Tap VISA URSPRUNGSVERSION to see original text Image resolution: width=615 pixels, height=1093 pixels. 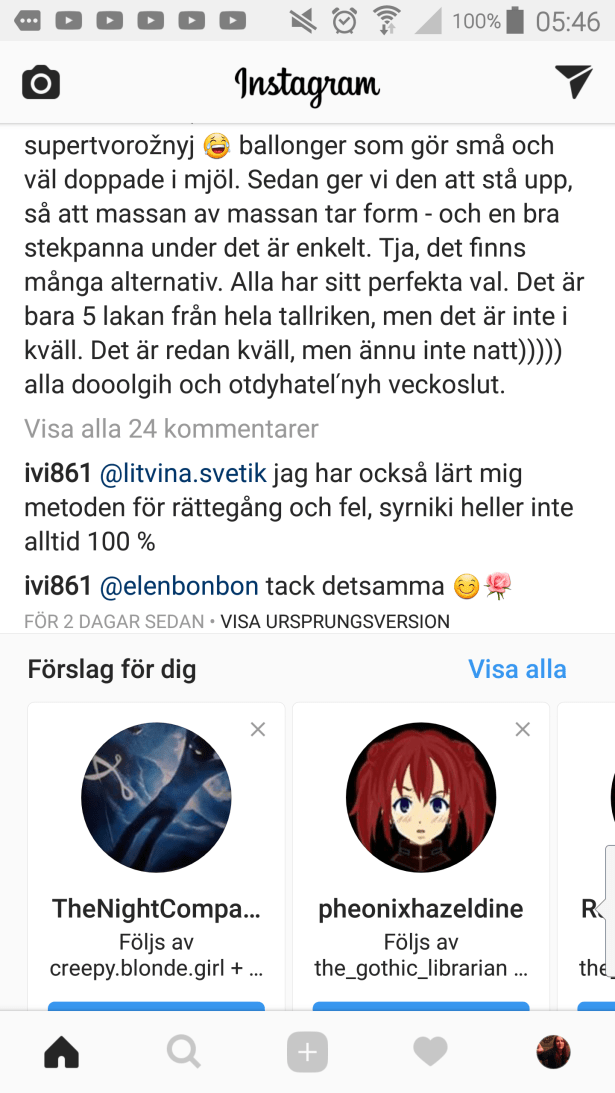tap(335, 622)
